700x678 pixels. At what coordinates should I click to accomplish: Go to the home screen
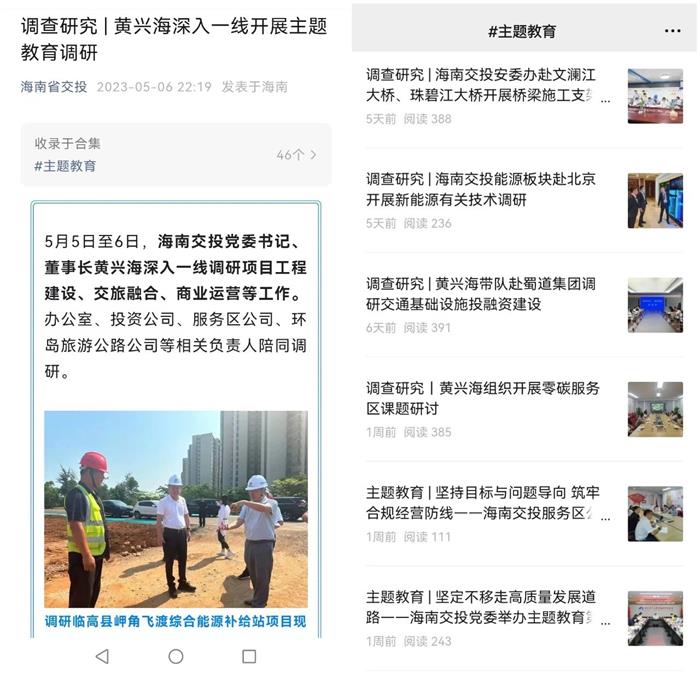click(x=176, y=656)
